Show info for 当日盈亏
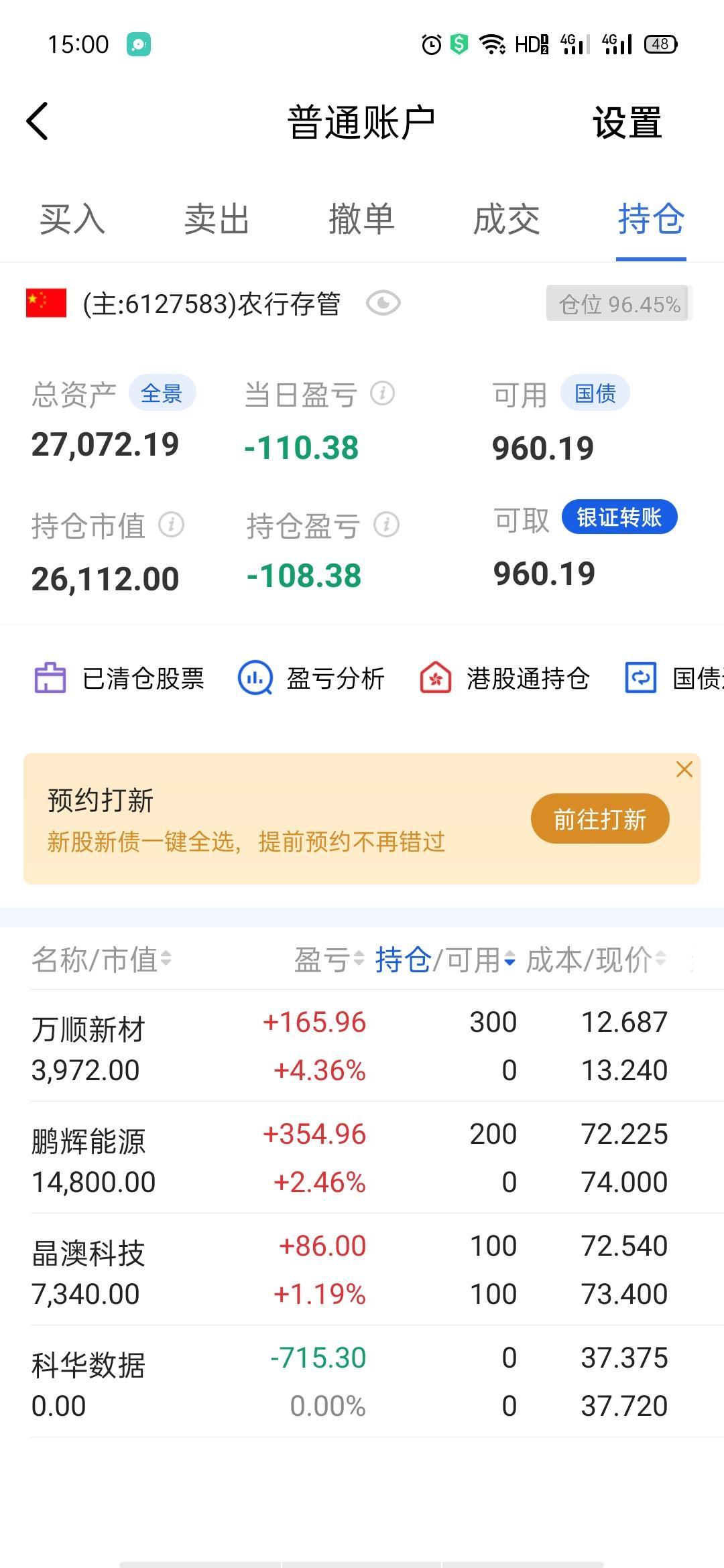The image size is (724, 1568). 383,393
